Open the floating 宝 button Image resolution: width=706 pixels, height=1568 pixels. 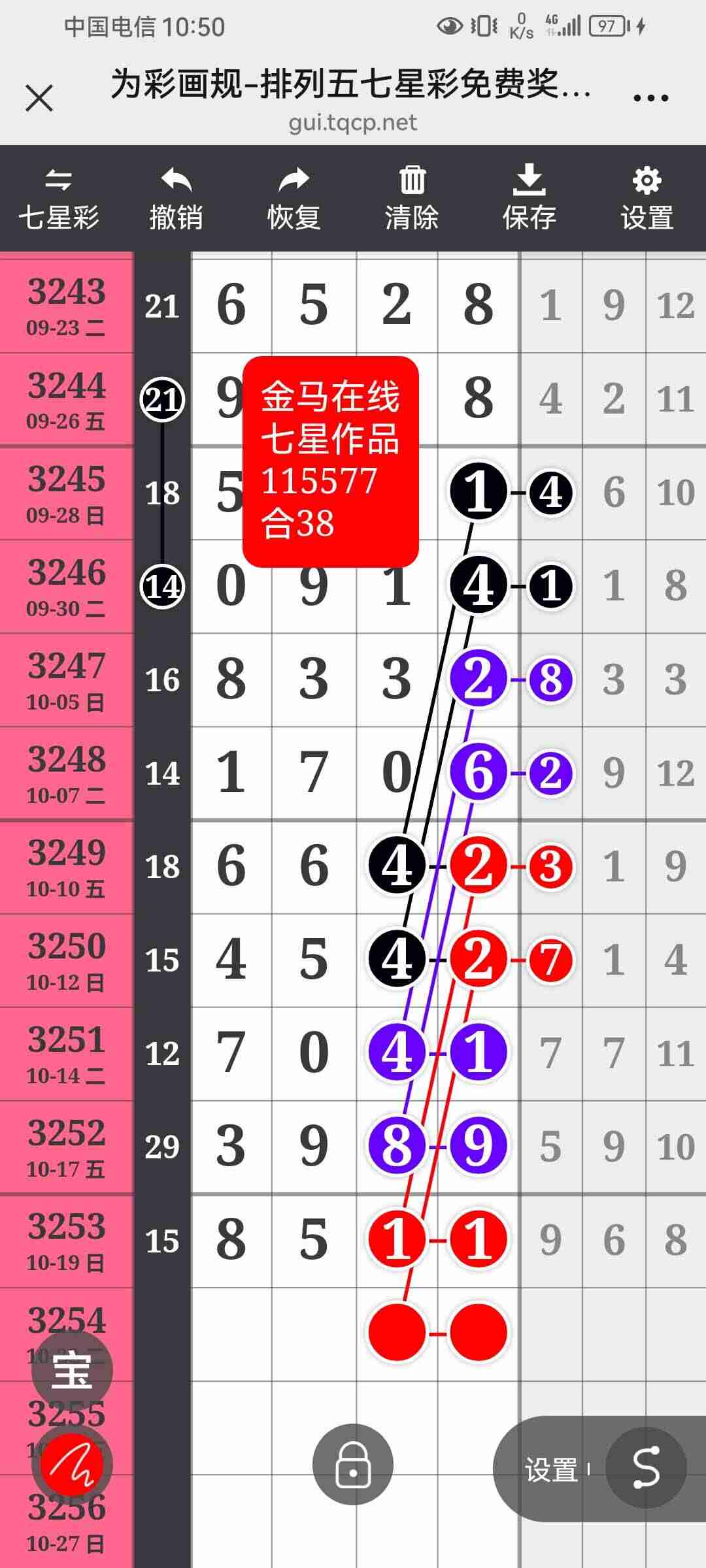[x=72, y=1370]
